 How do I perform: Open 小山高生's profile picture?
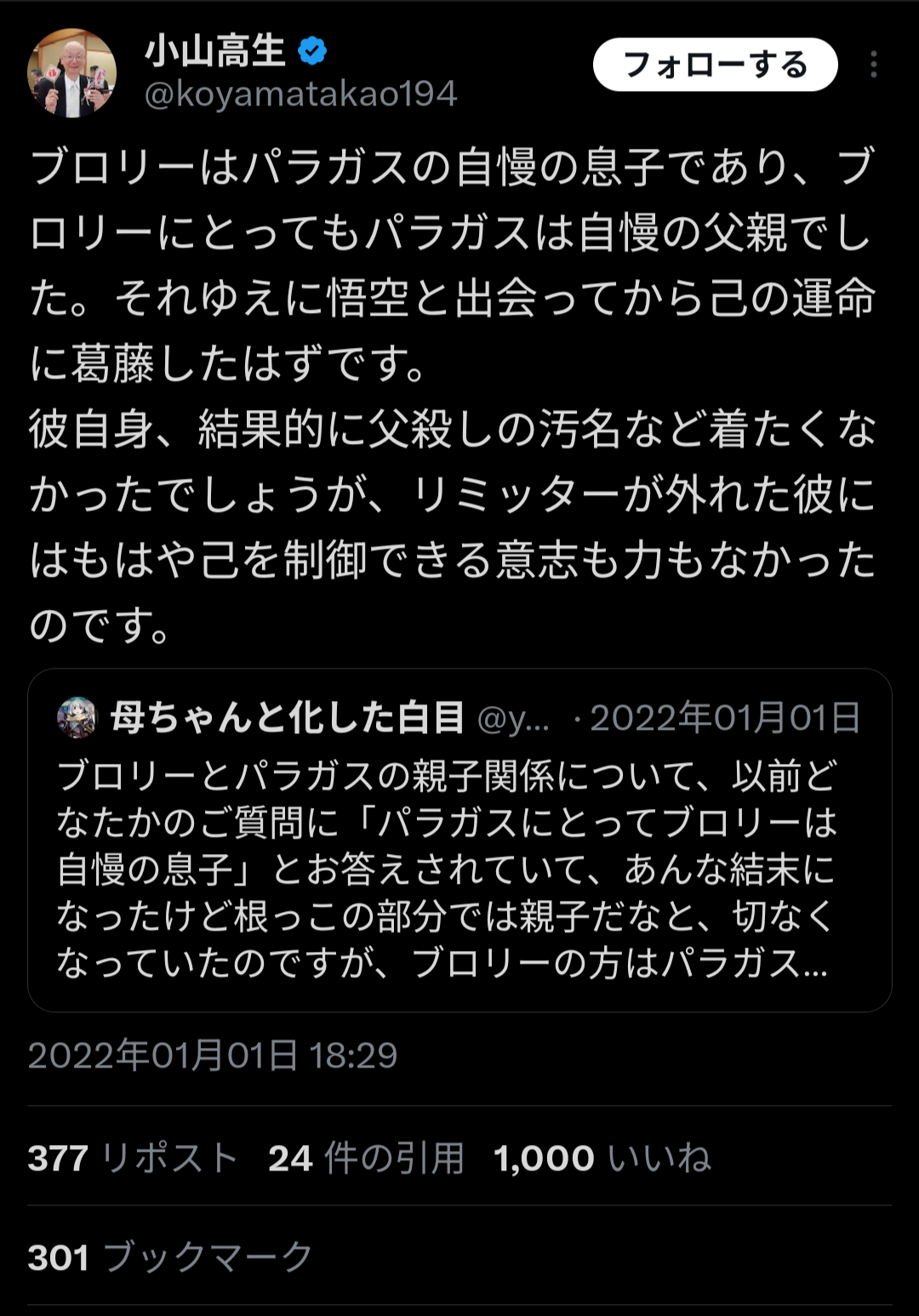72,73
